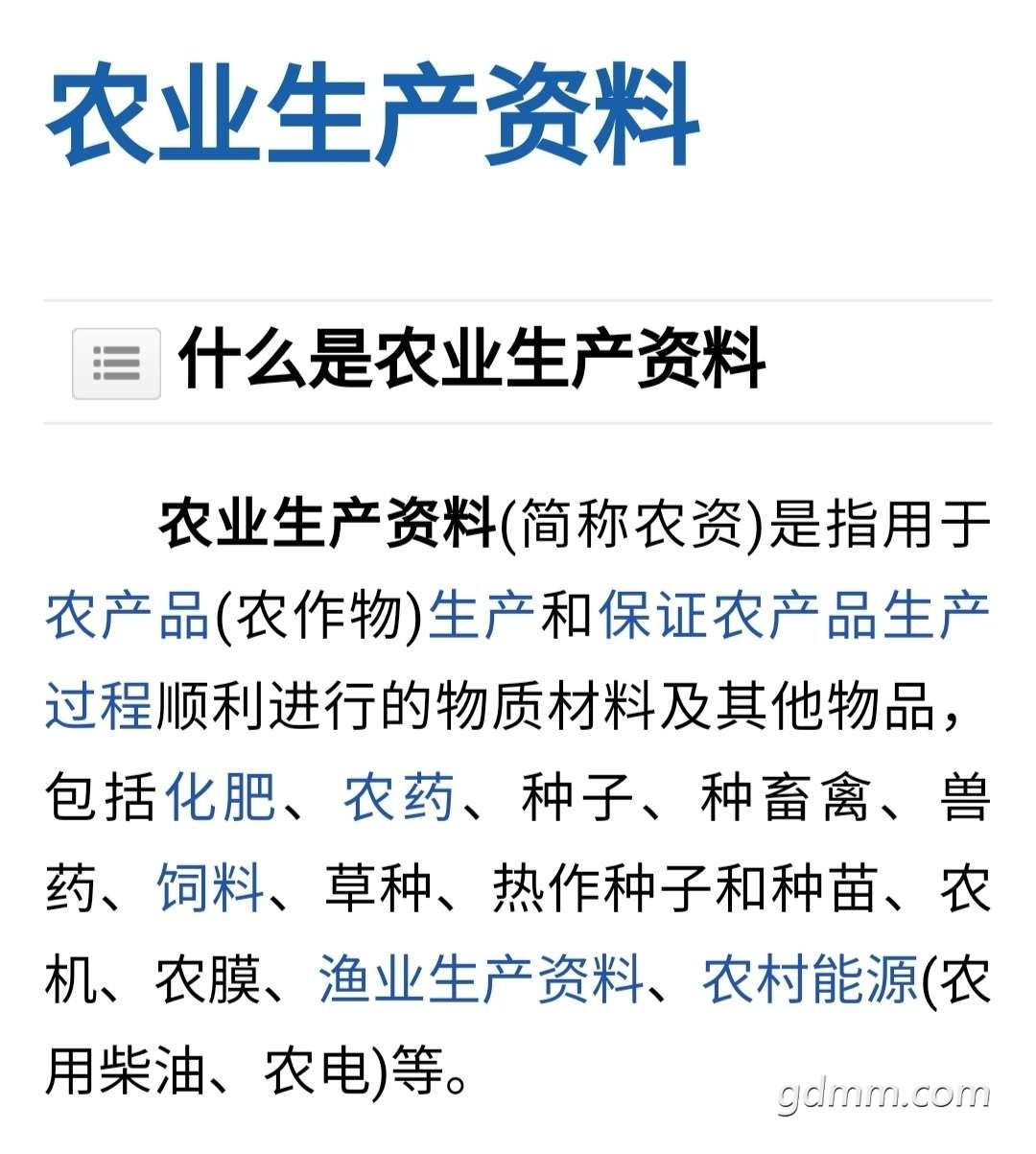
Task: Visit the 农村能源 link
Action: (811, 979)
